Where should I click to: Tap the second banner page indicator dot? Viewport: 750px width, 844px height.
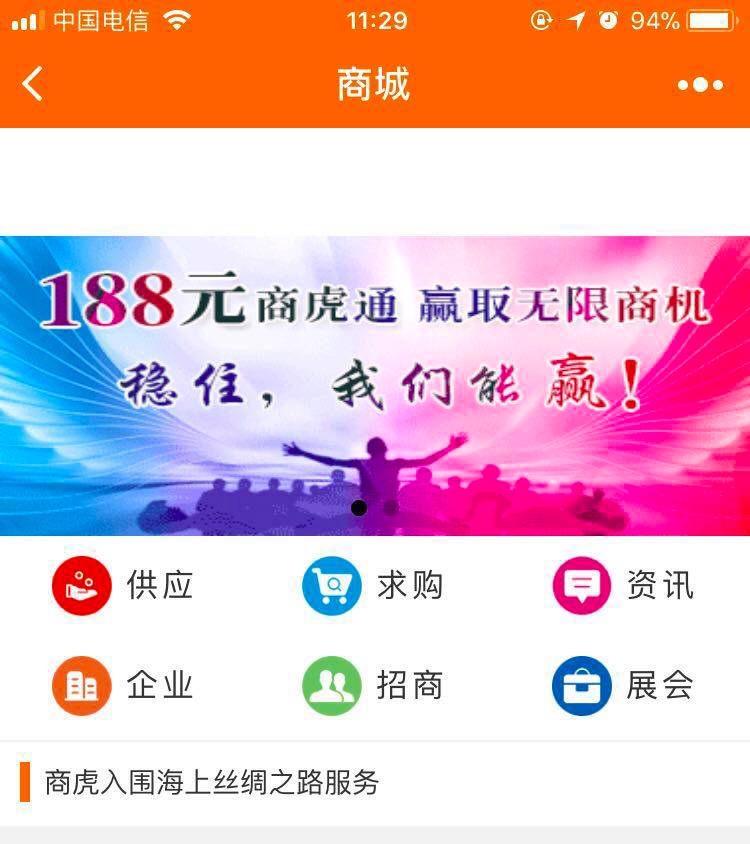391,508
